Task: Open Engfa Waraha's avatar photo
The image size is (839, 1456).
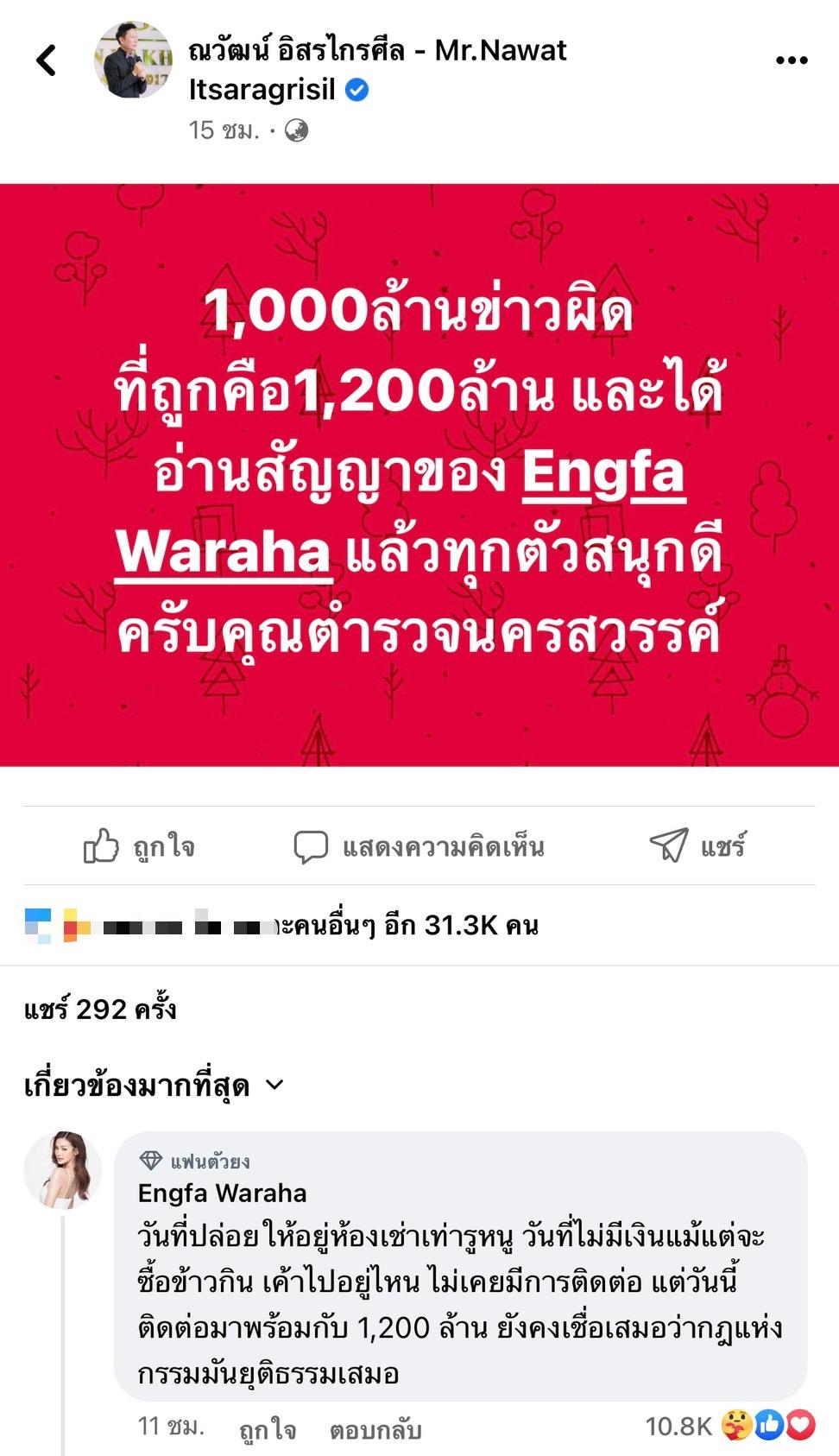Action: click(x=63, y=1169)
